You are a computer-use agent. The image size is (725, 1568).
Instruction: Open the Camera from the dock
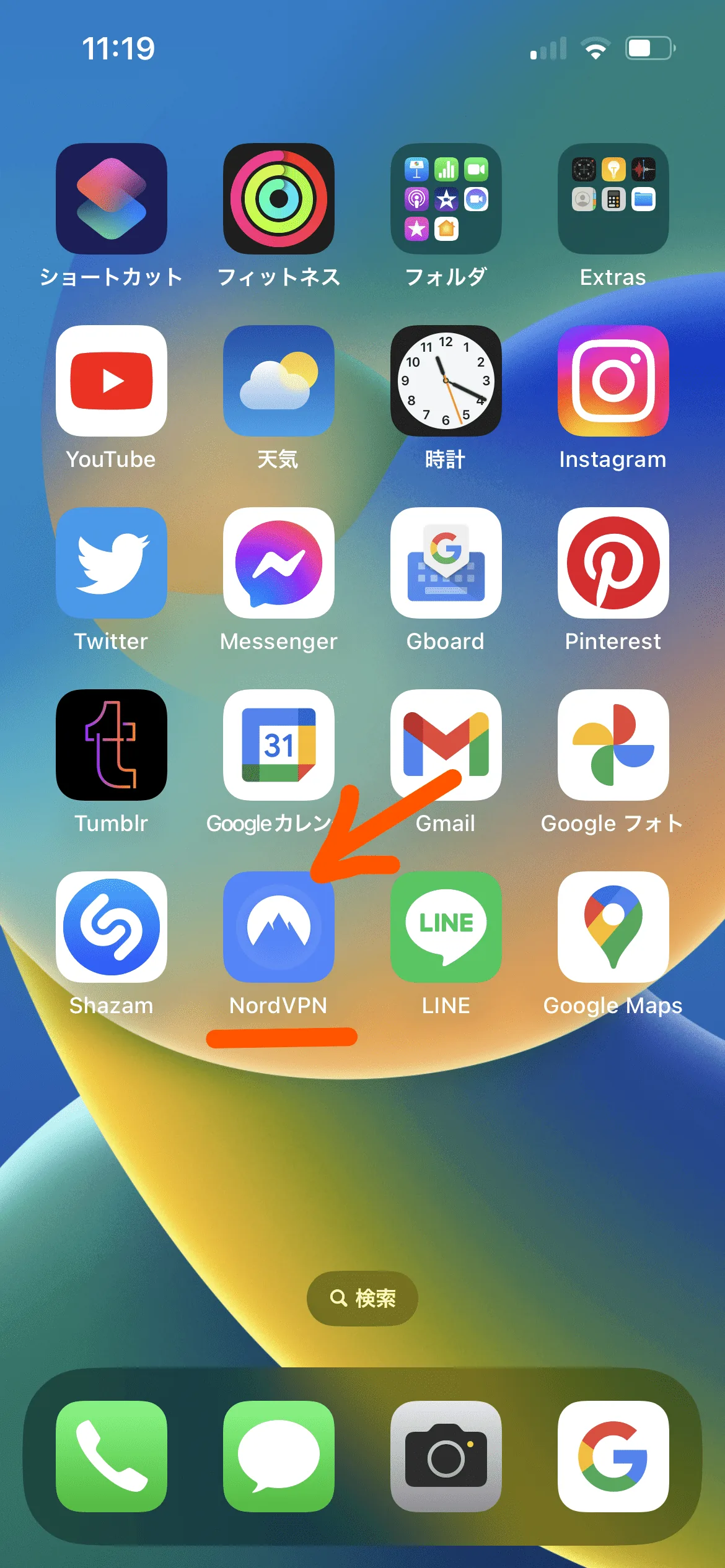tap(446, 1456)
